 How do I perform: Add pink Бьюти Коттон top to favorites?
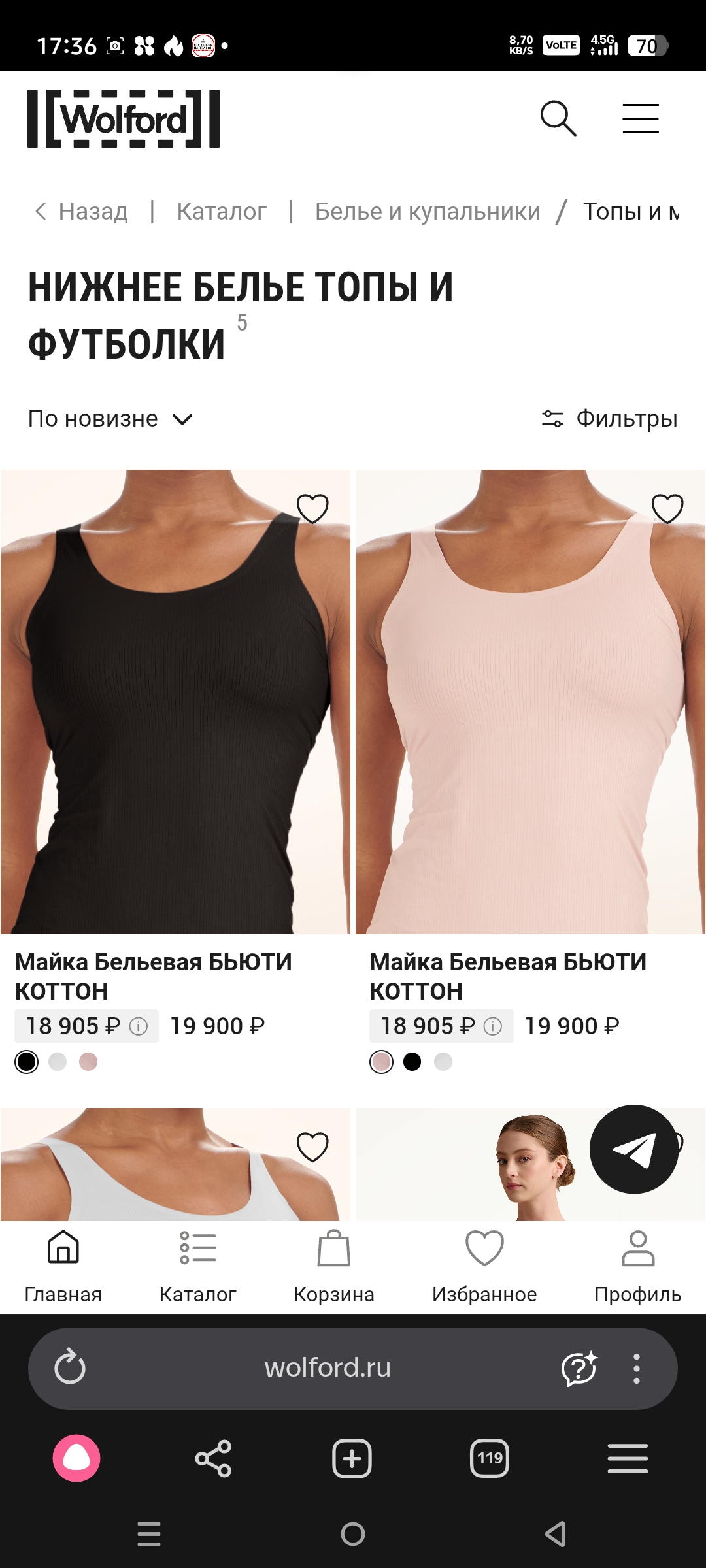(667, 508)
